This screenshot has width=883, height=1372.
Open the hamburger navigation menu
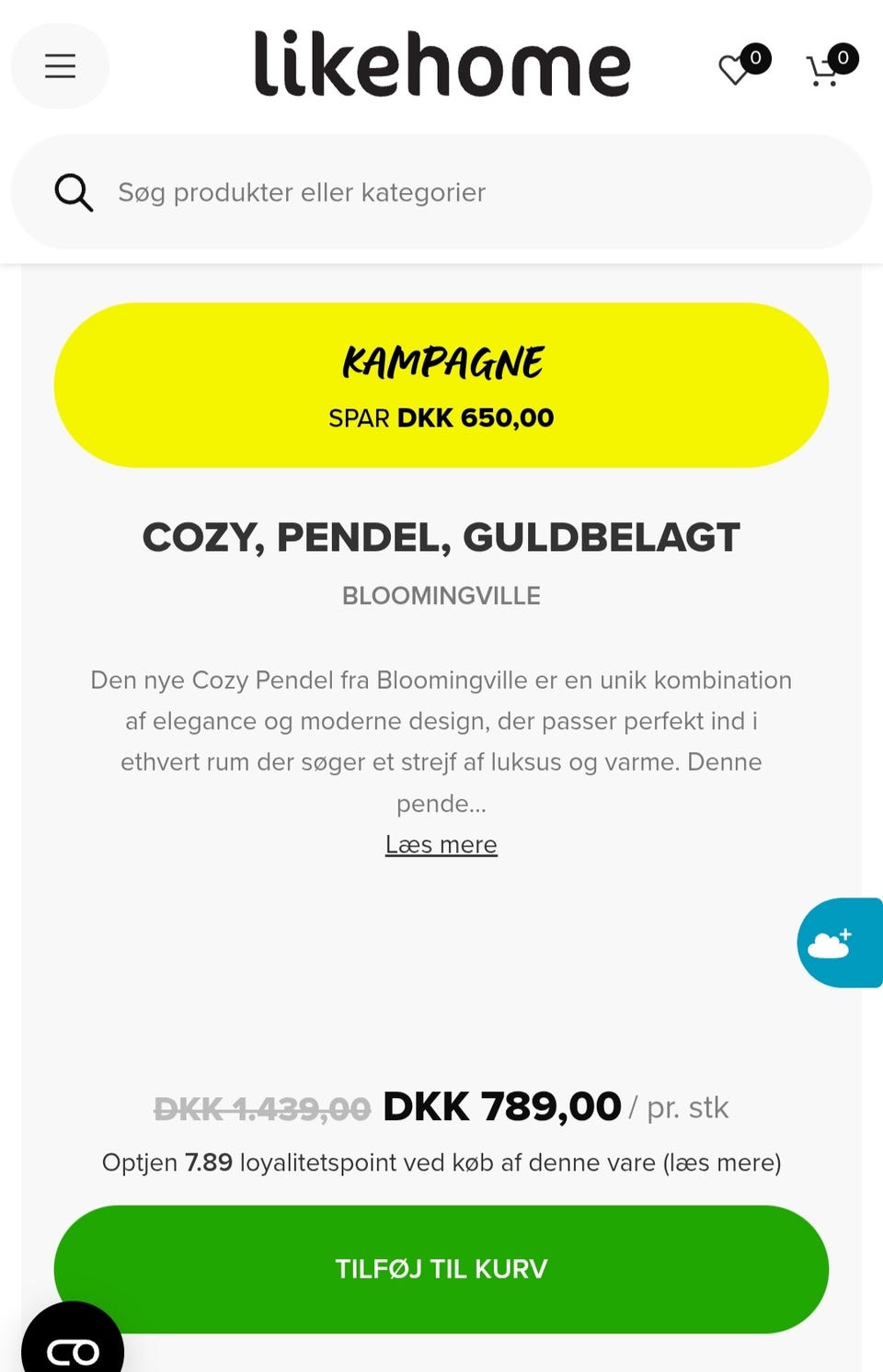click(59, 66)
